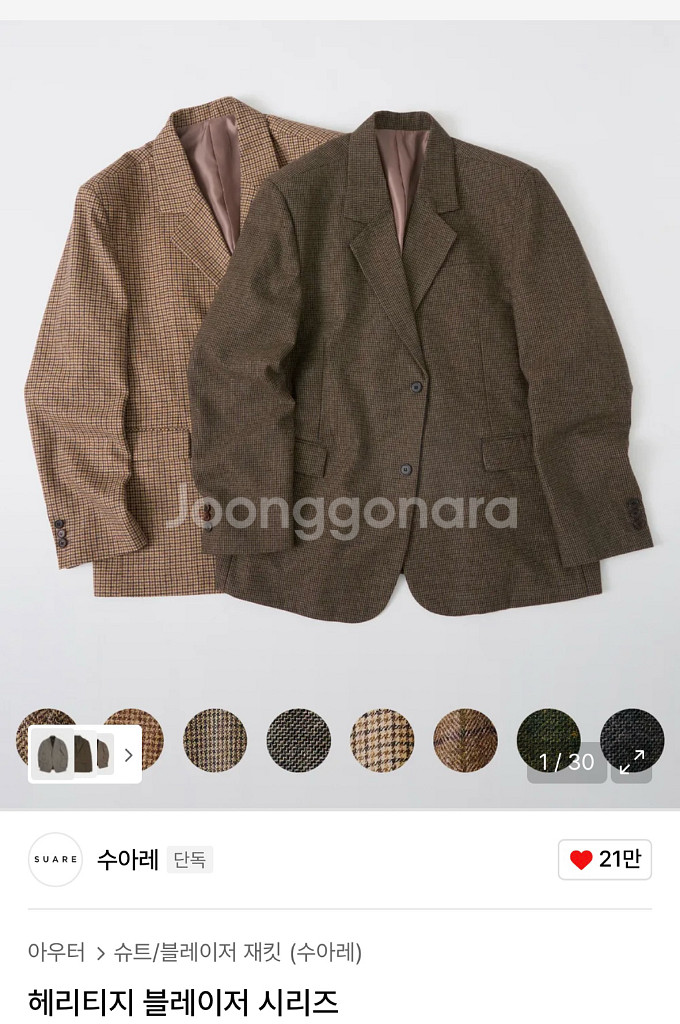
Task: Like the product with the 21만 heart button
Action: pyautogui.click(x=605, y=859)
